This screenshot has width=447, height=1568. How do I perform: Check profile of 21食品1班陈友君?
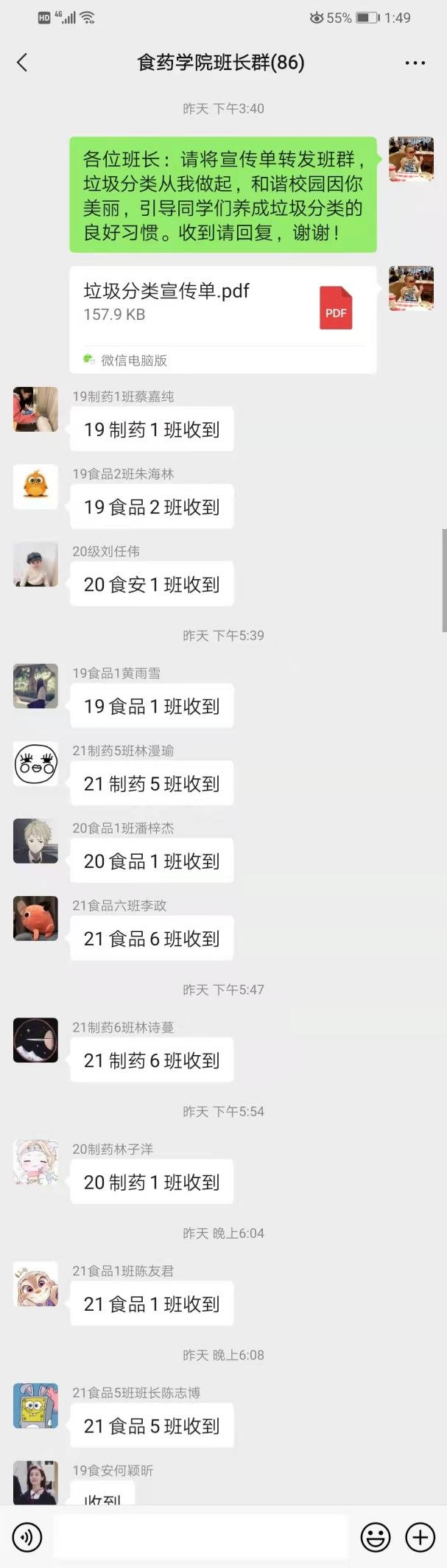click(35, 1284)
